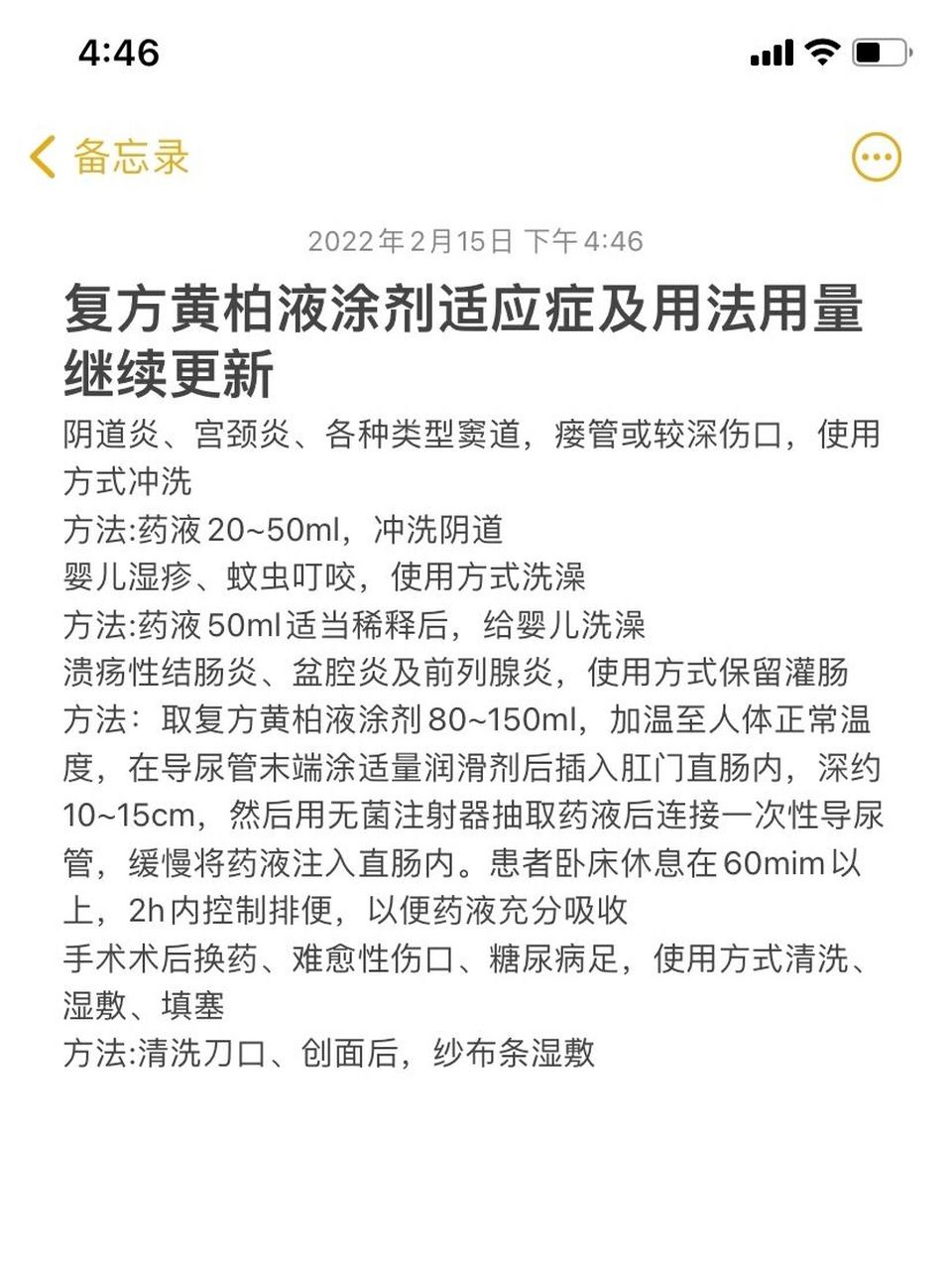952x1270 pixels.
Task: Tap the line about 婴儿湿疹、蚊虫叮咬
Action: pyautogui.click(x=327, y=577)
